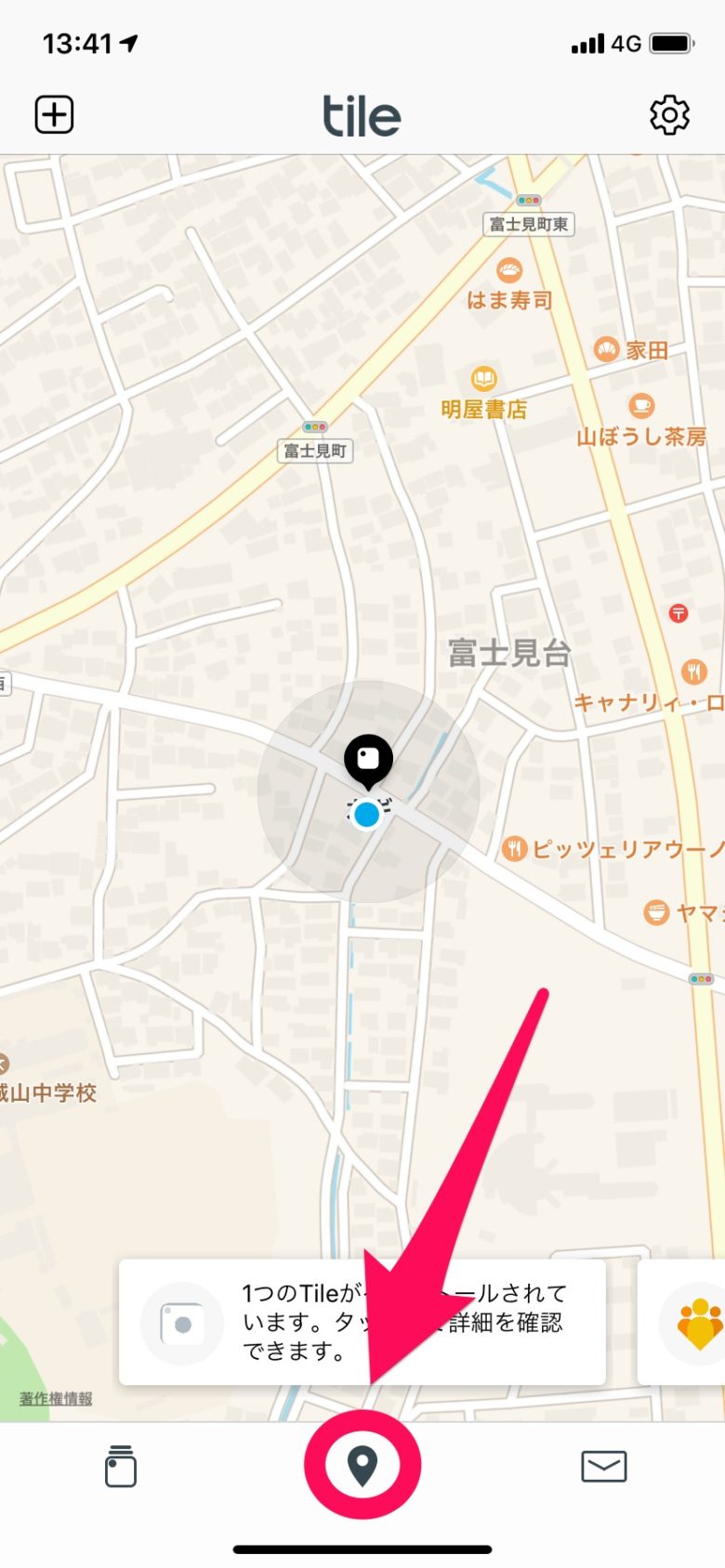Open settings gear icon
Screen dimensions: 725x1568
(669, 115)
